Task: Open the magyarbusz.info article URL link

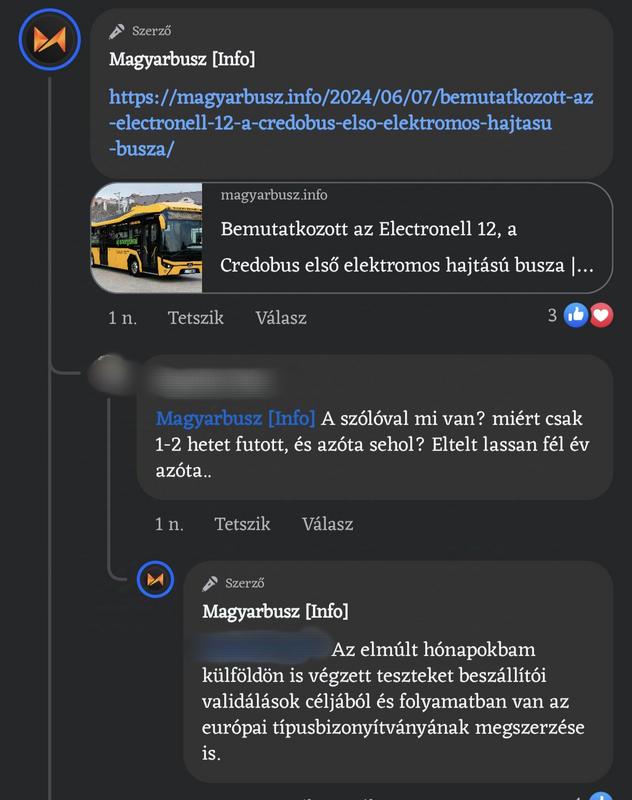Action: click(350, 123)
